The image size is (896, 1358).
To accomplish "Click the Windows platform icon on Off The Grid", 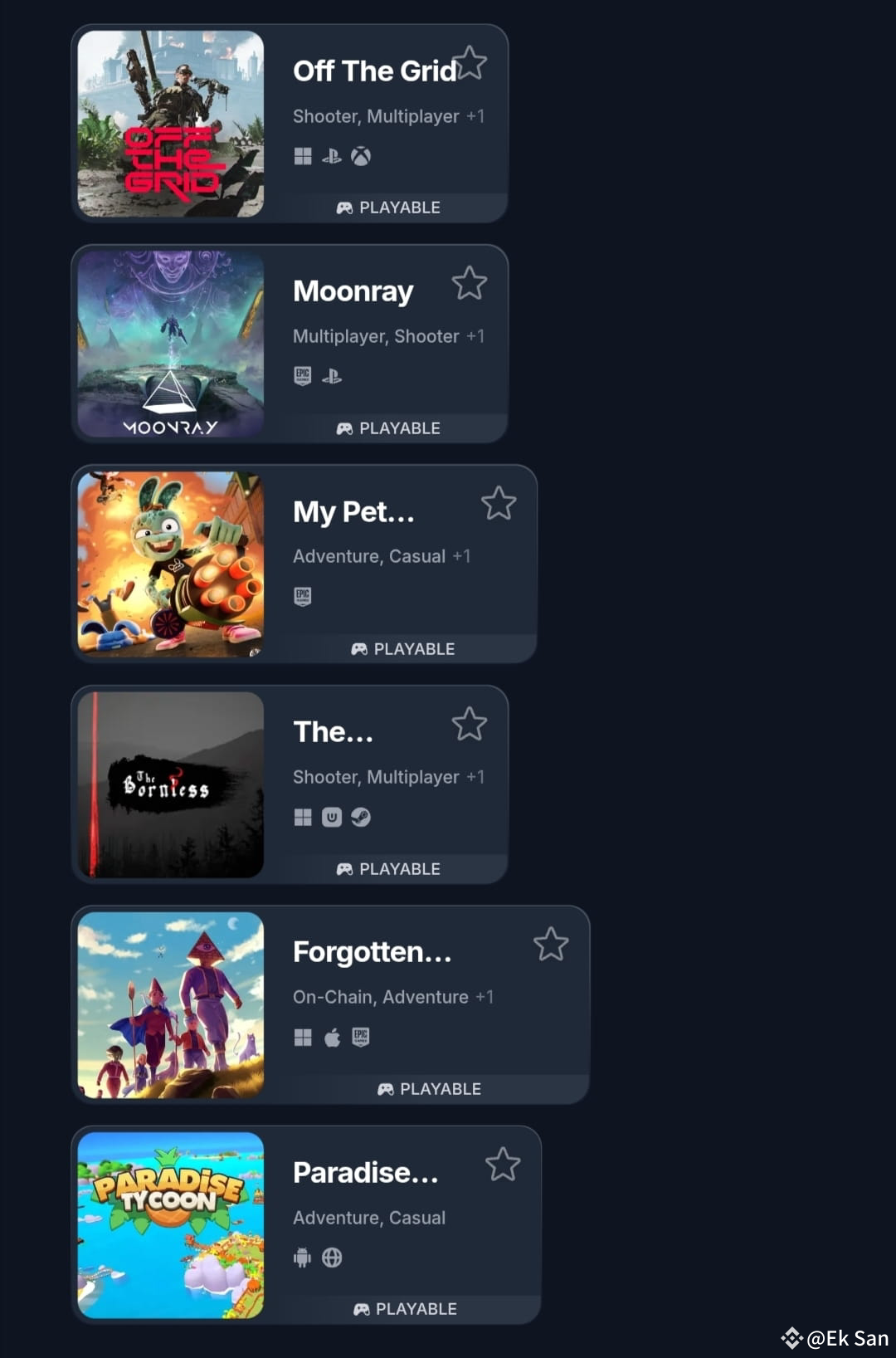I will click(303, 156).
